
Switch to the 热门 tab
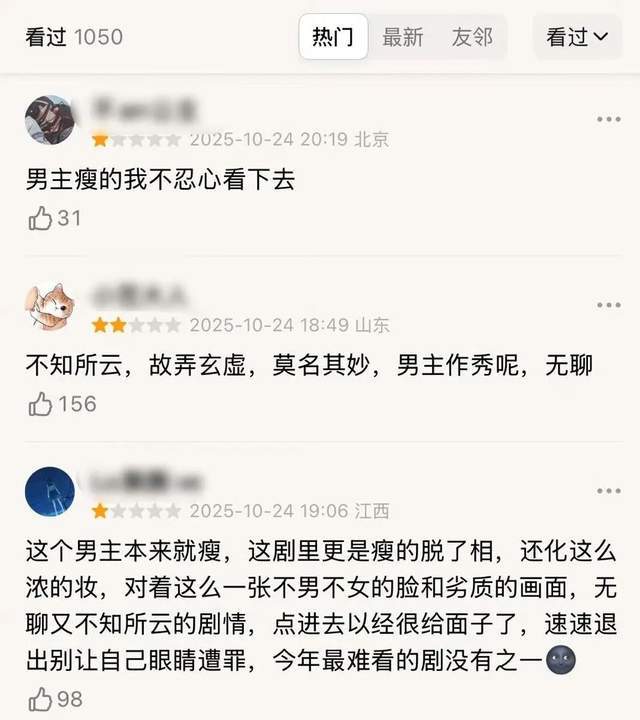point(333,38)
